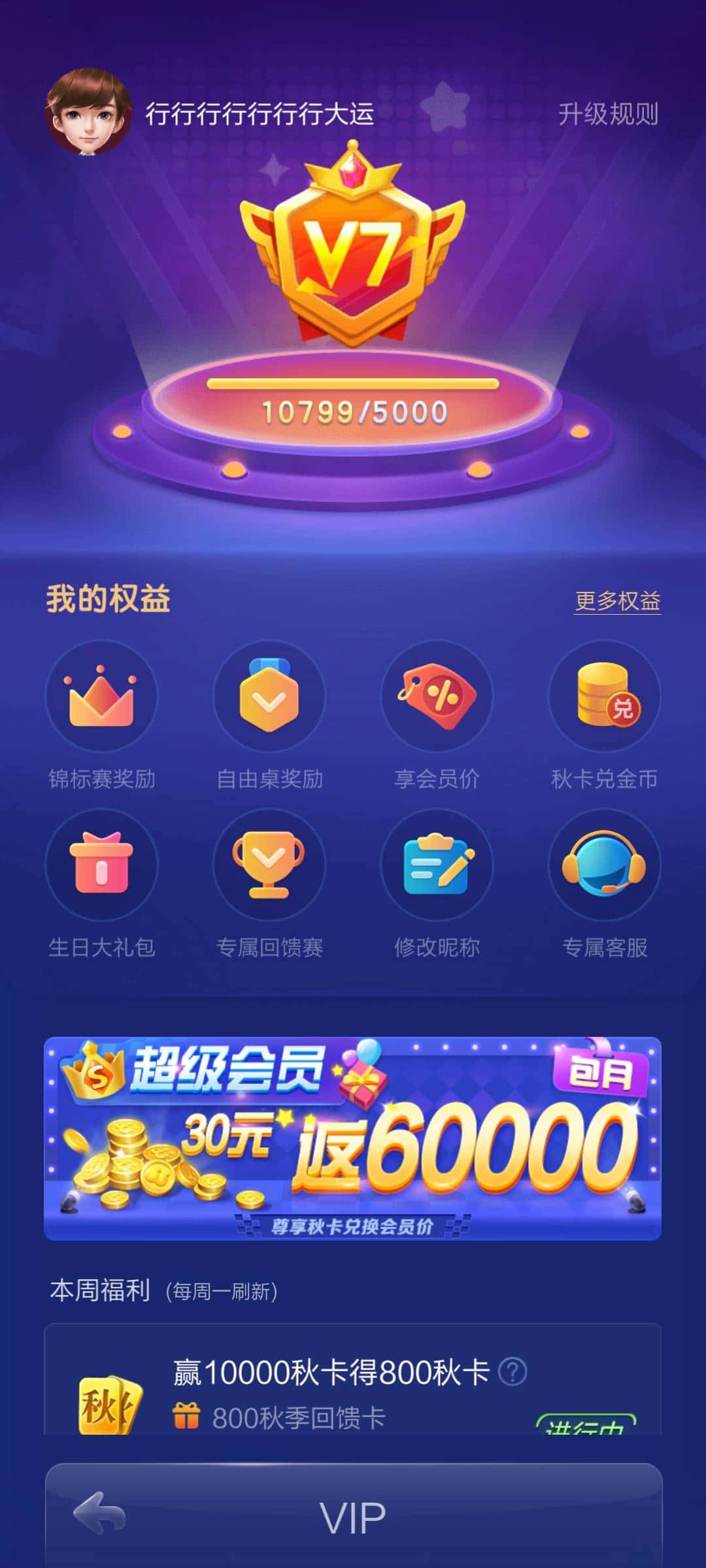
Task: Select the 自由桌奖励 free table rewards icon
Action: coord(268,697)
